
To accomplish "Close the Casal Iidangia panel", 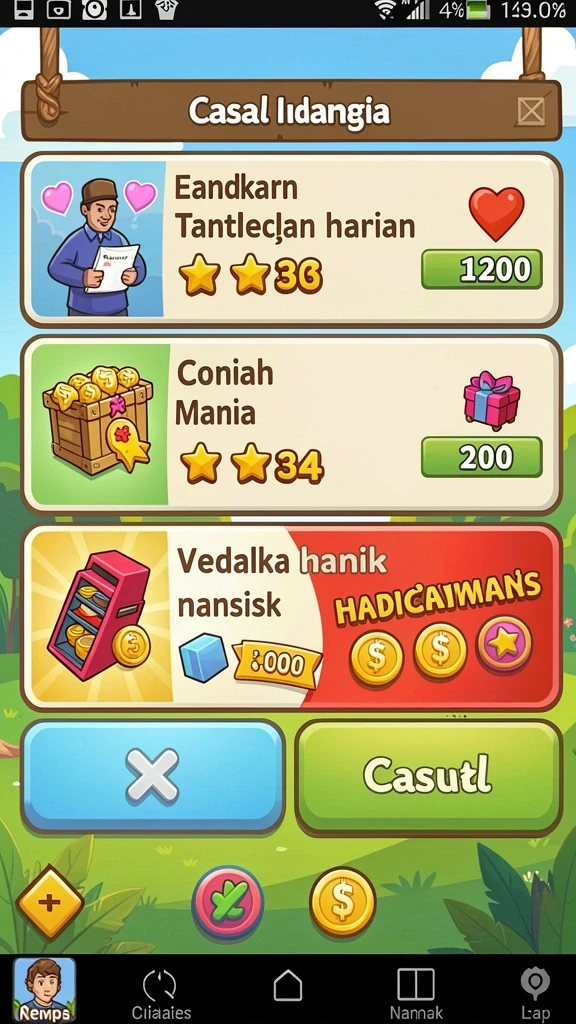I will 530,111.
